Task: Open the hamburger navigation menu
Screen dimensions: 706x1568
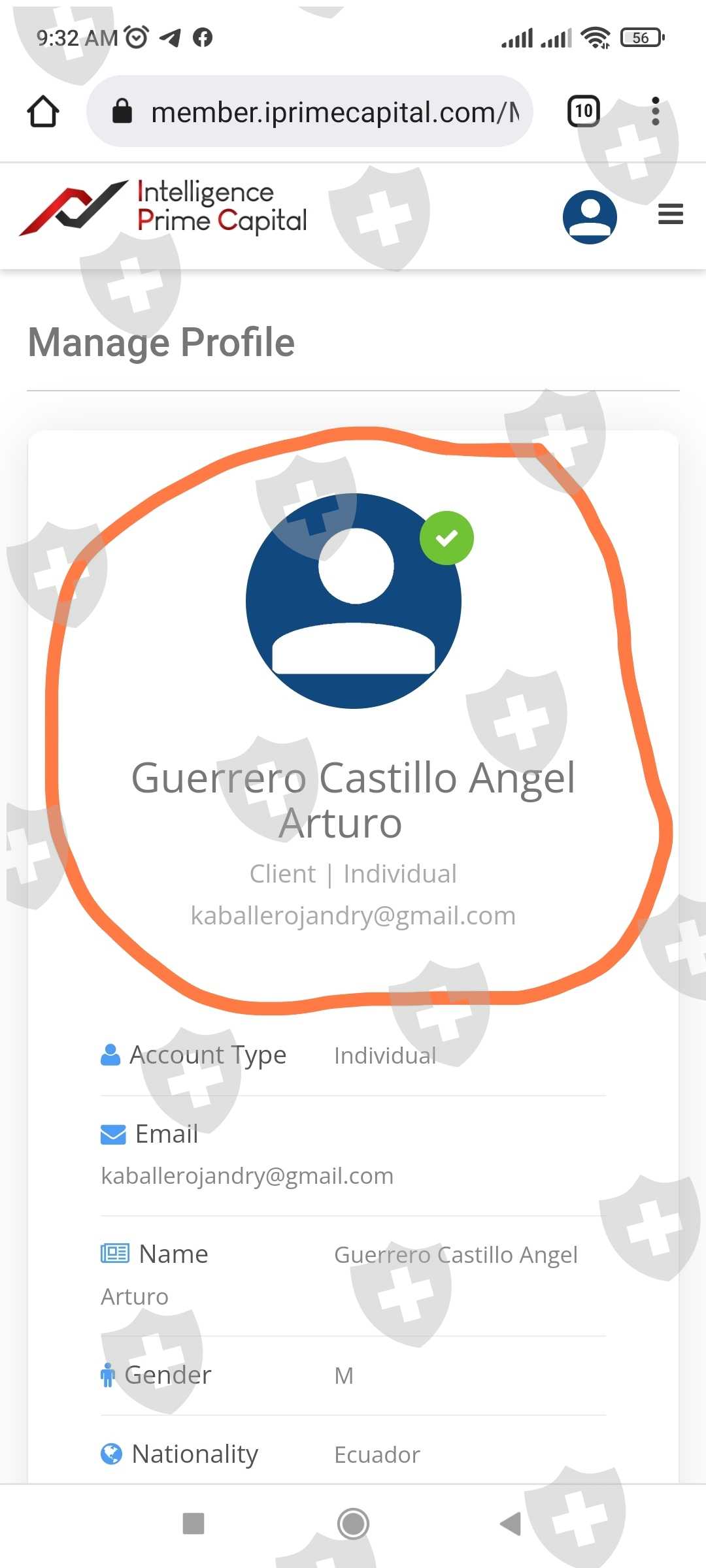Action: click(x=671, y=214)
